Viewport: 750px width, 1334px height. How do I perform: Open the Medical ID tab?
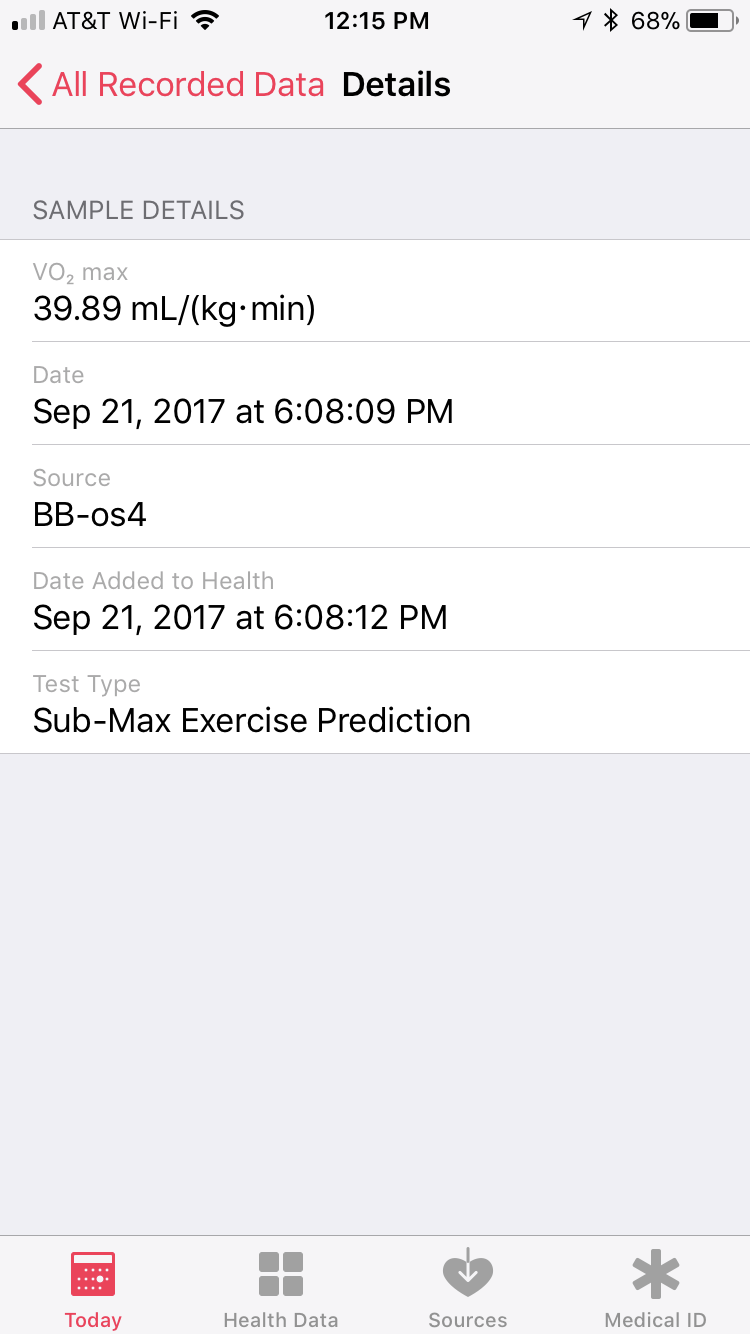pos(655,1288)
